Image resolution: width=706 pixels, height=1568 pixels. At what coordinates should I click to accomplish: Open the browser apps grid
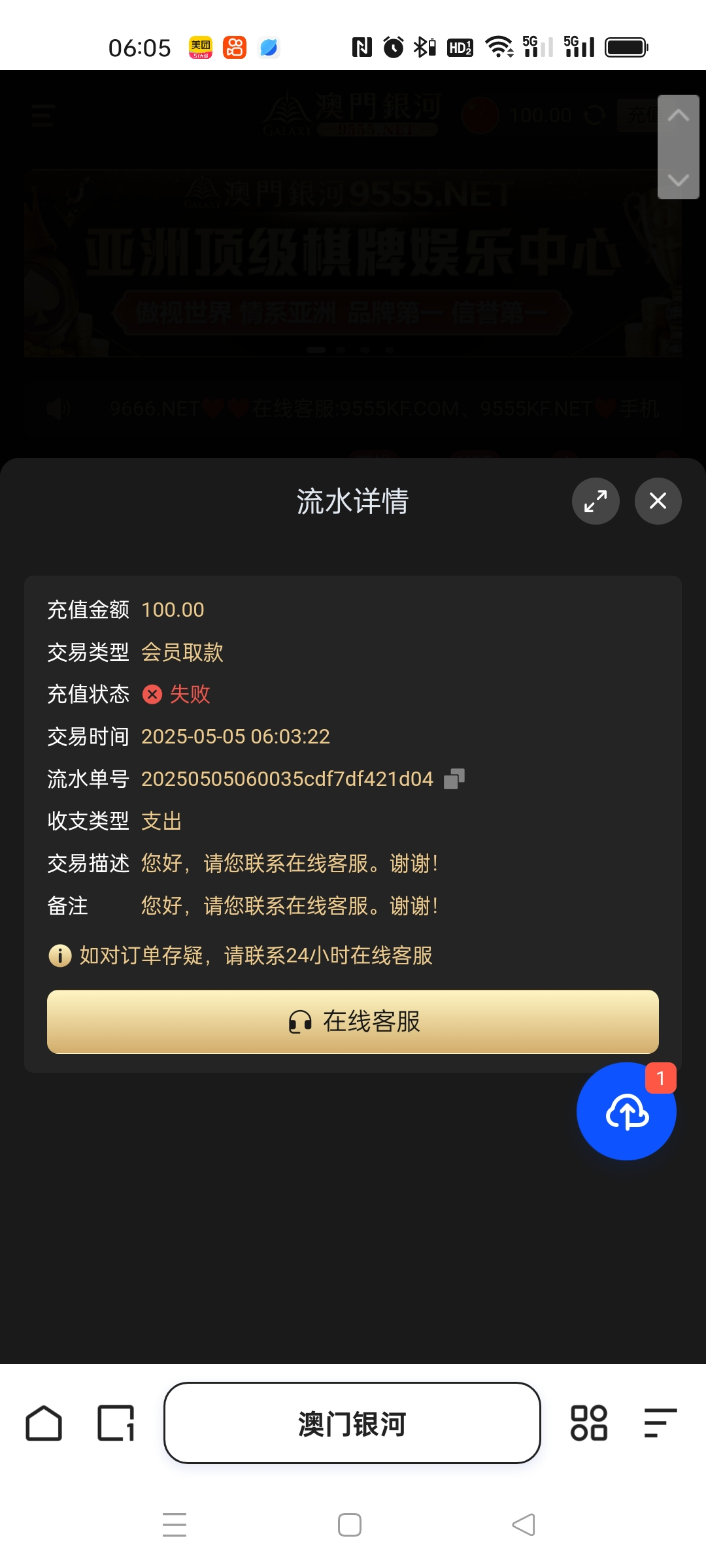(589, 1423)
